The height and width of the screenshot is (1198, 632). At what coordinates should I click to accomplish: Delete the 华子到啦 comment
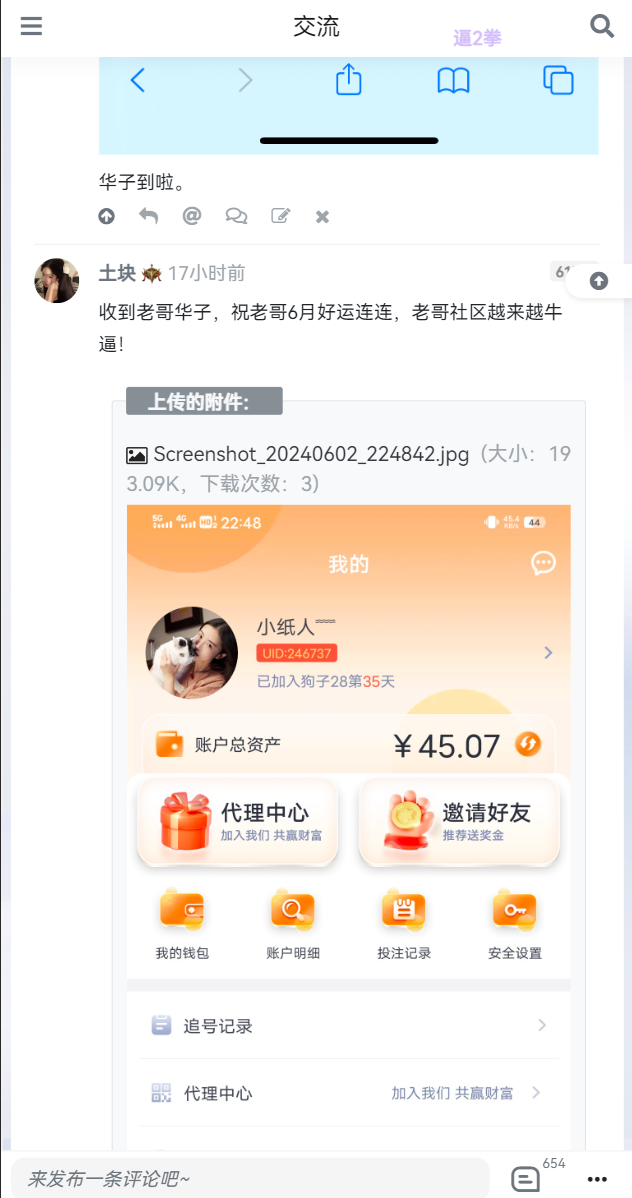pos(322,216)
